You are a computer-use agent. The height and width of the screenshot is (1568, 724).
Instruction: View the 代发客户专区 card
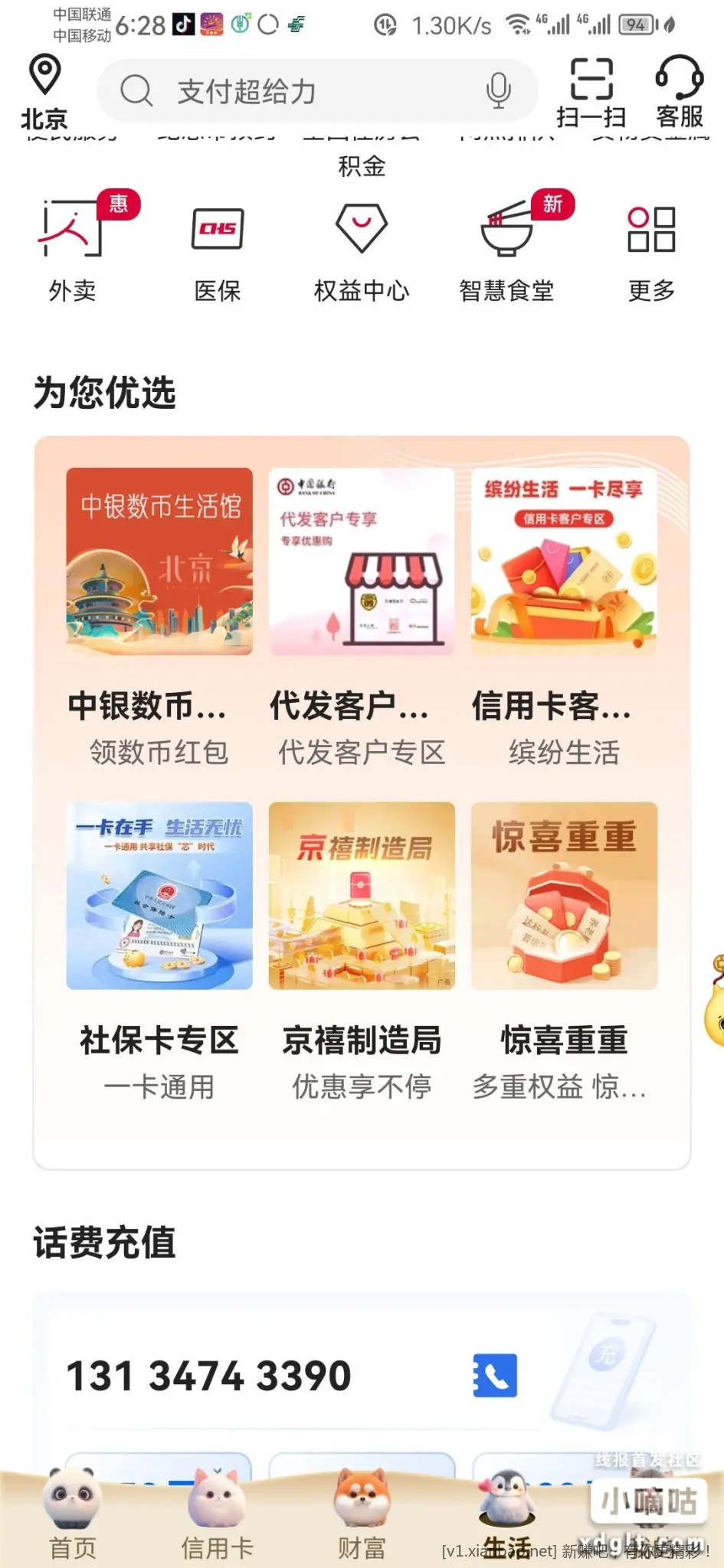[362, 612]
